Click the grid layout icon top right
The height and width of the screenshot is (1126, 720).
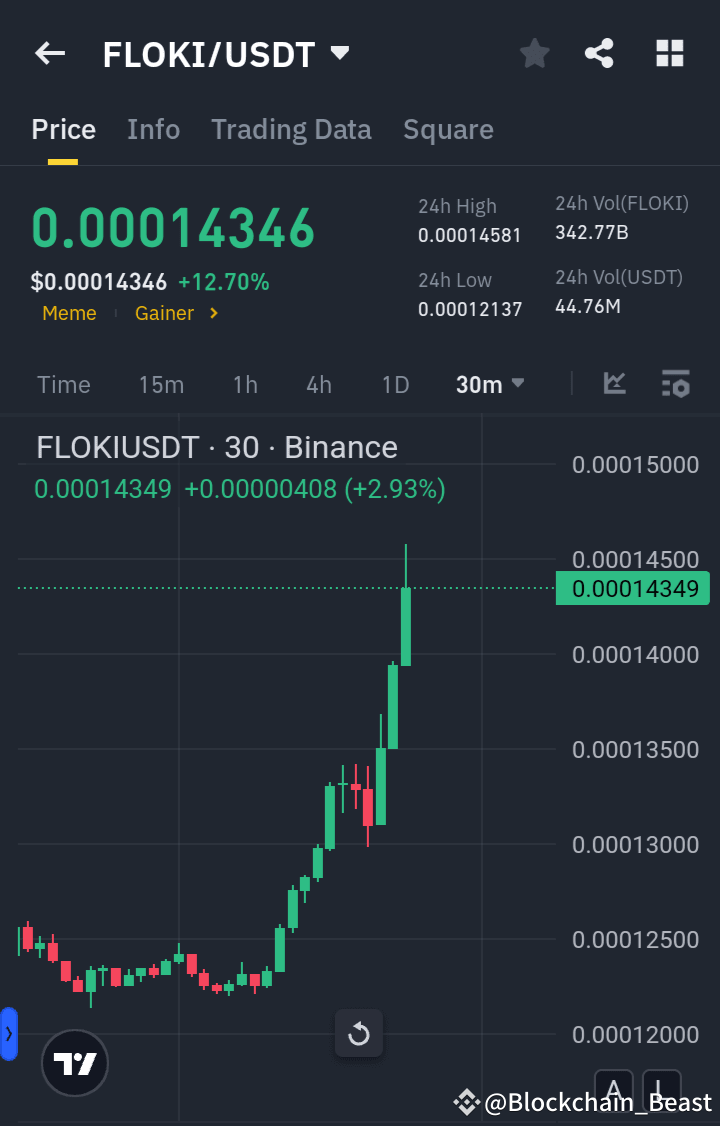tap(669, 54)
